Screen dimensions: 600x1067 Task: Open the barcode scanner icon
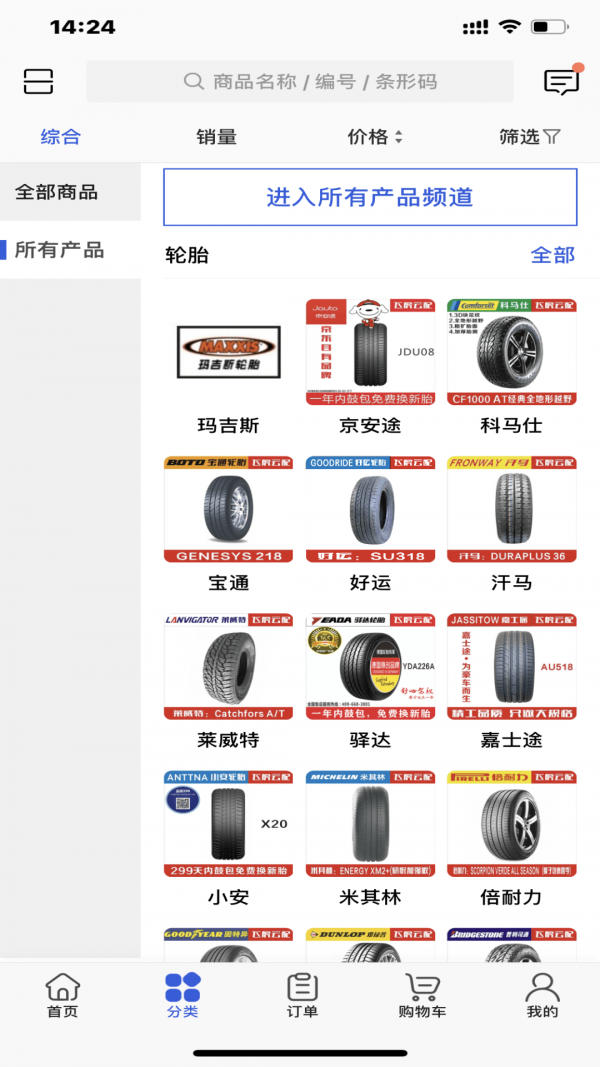(38, 81)
